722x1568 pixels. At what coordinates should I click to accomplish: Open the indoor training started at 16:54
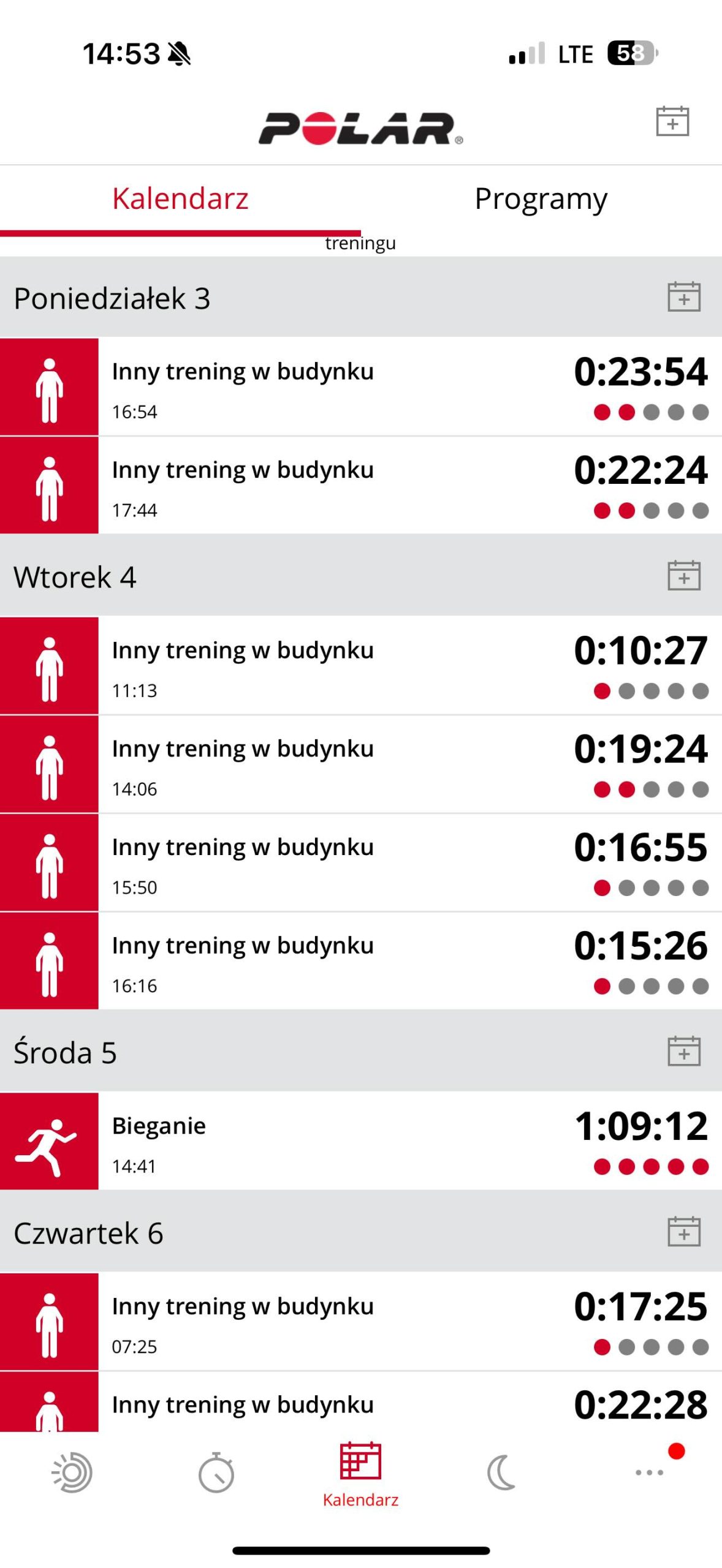tap(360, 387)
